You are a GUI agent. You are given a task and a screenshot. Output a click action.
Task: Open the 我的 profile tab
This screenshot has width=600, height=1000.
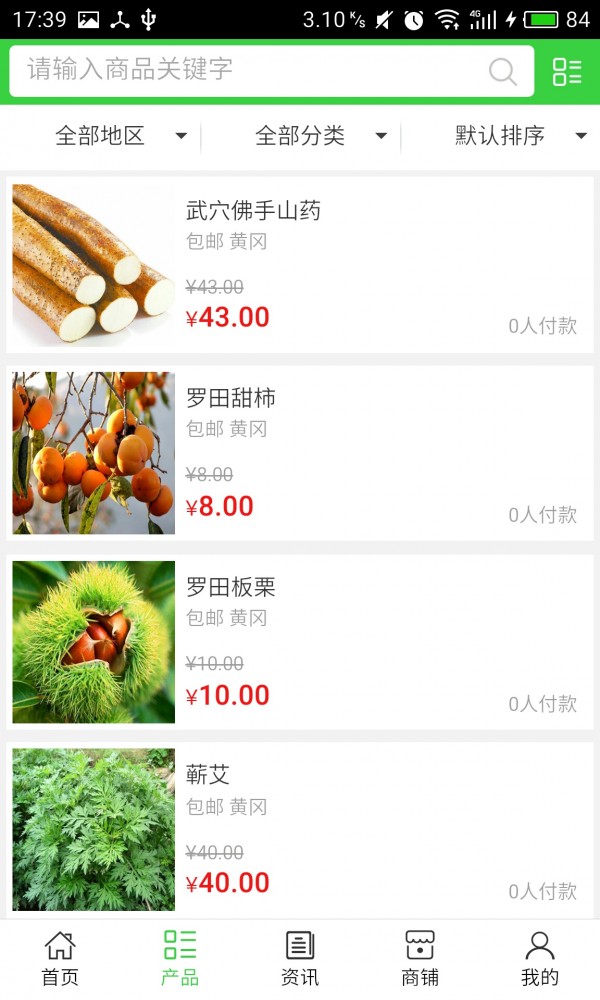point(539,959)
